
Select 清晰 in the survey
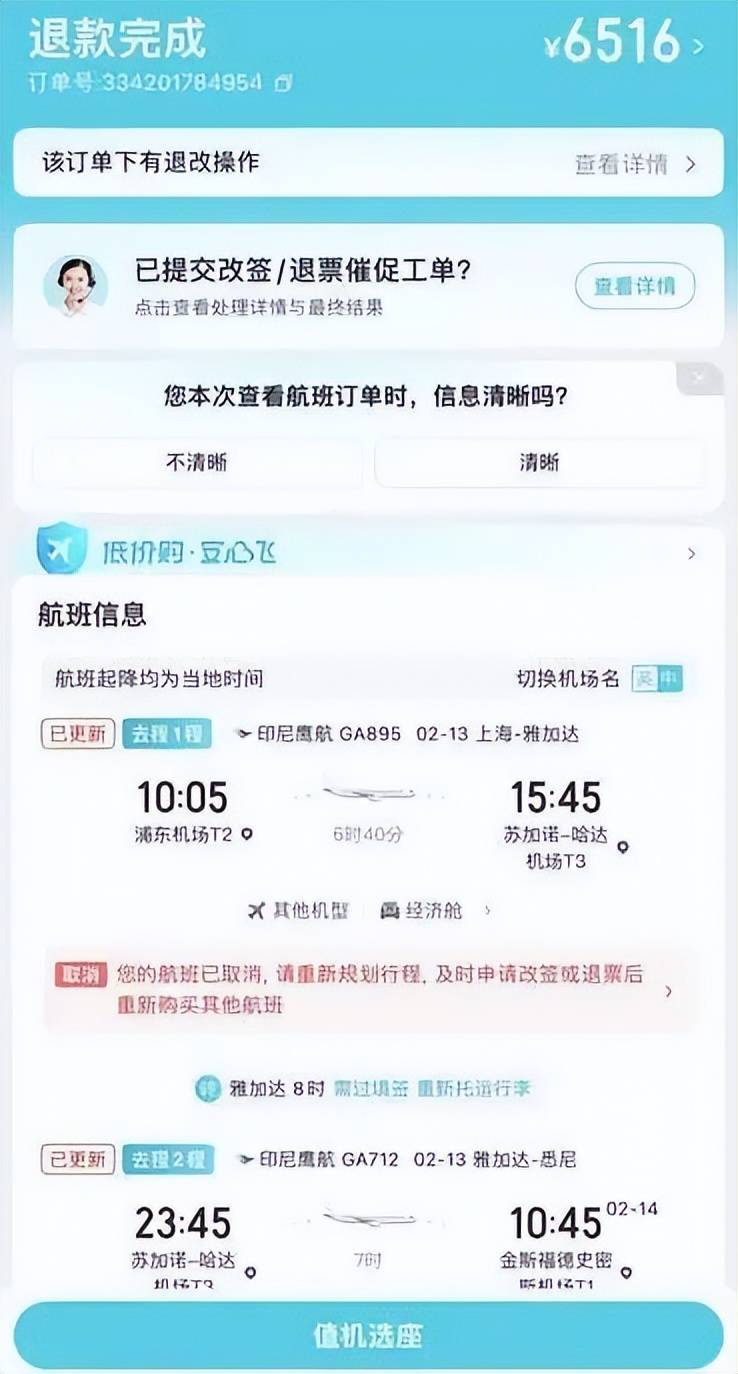pos(539,462)
